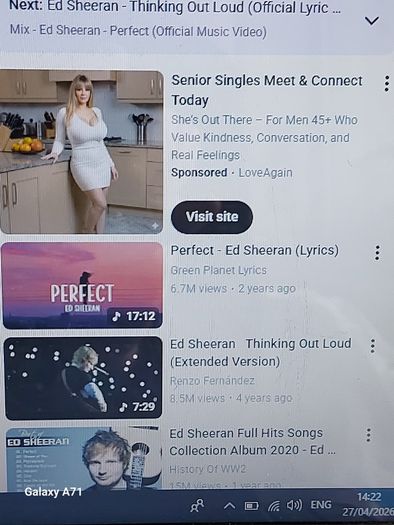Tap the Visit site button
This screenshot has height=525, width=394.
point(212,217)
